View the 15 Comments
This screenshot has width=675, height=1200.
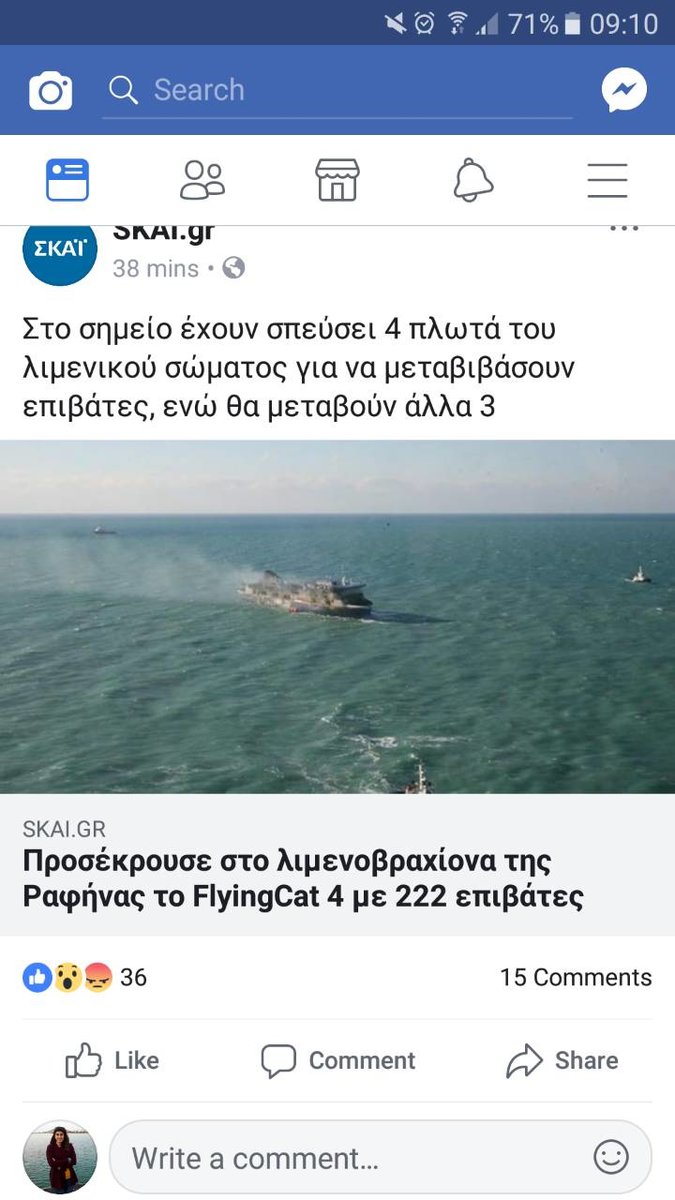tap(575, 977)
